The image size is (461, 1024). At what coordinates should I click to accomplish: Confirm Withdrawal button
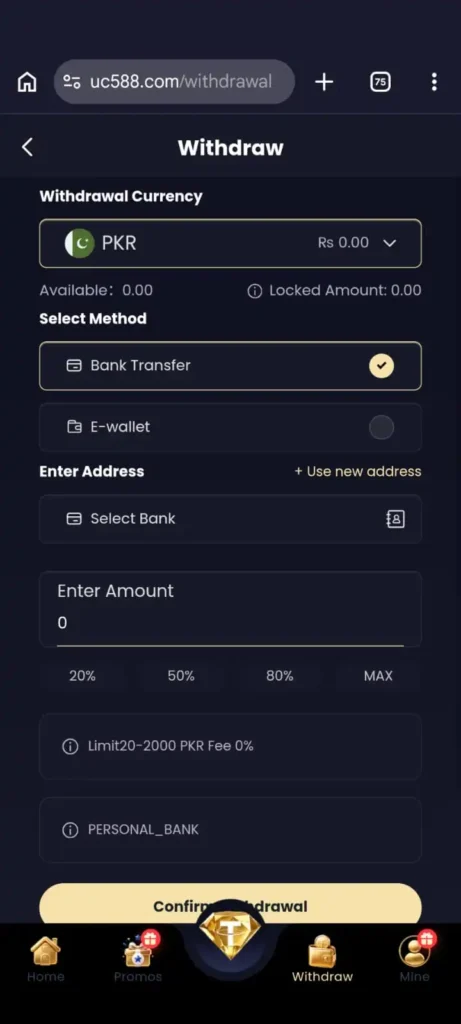(230, 905)
